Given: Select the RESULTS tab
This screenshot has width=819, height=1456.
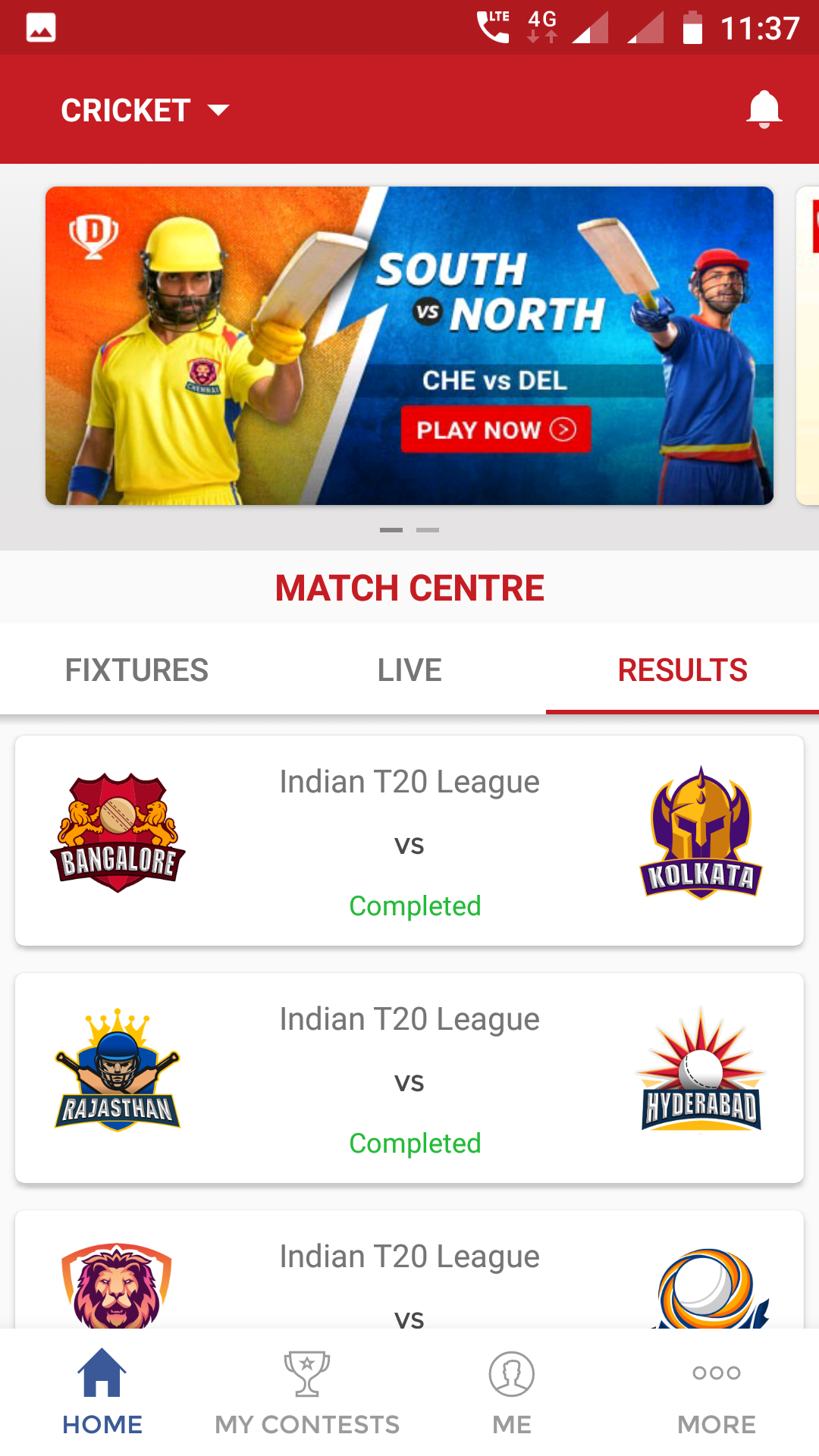Looking at the screenshot, I should 682,670.
